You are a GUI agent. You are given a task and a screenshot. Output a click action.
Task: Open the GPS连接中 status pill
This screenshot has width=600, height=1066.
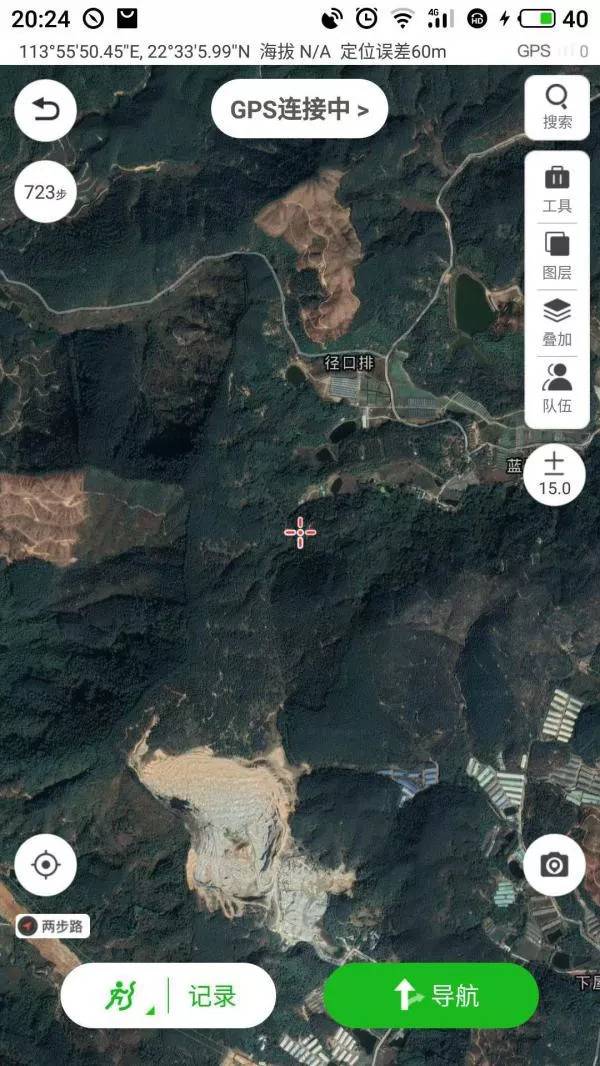click(299, 109)
